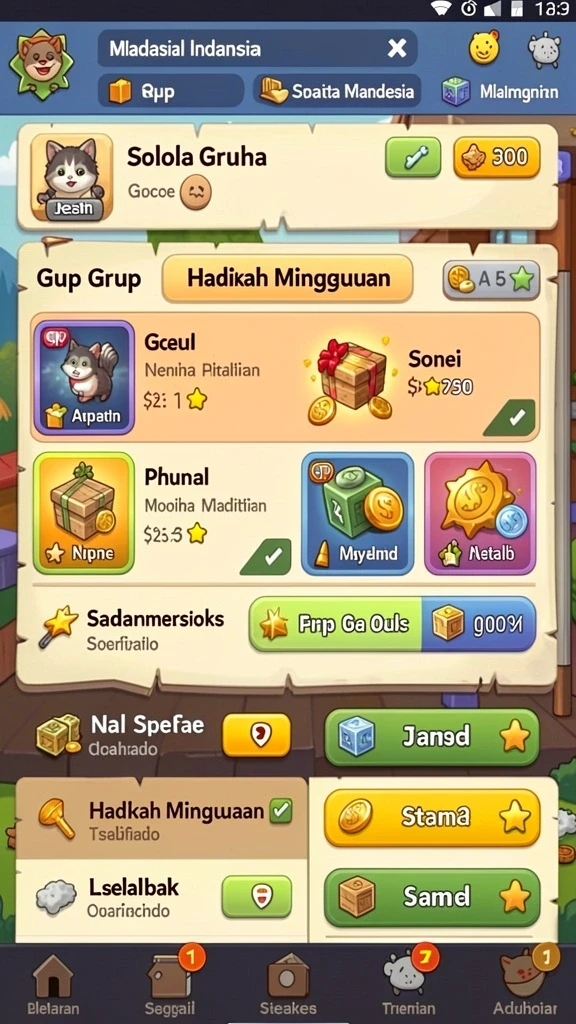576x1024 pixels.
Task: Tap the green wrench edit button
Action: [x=413, y=157]
